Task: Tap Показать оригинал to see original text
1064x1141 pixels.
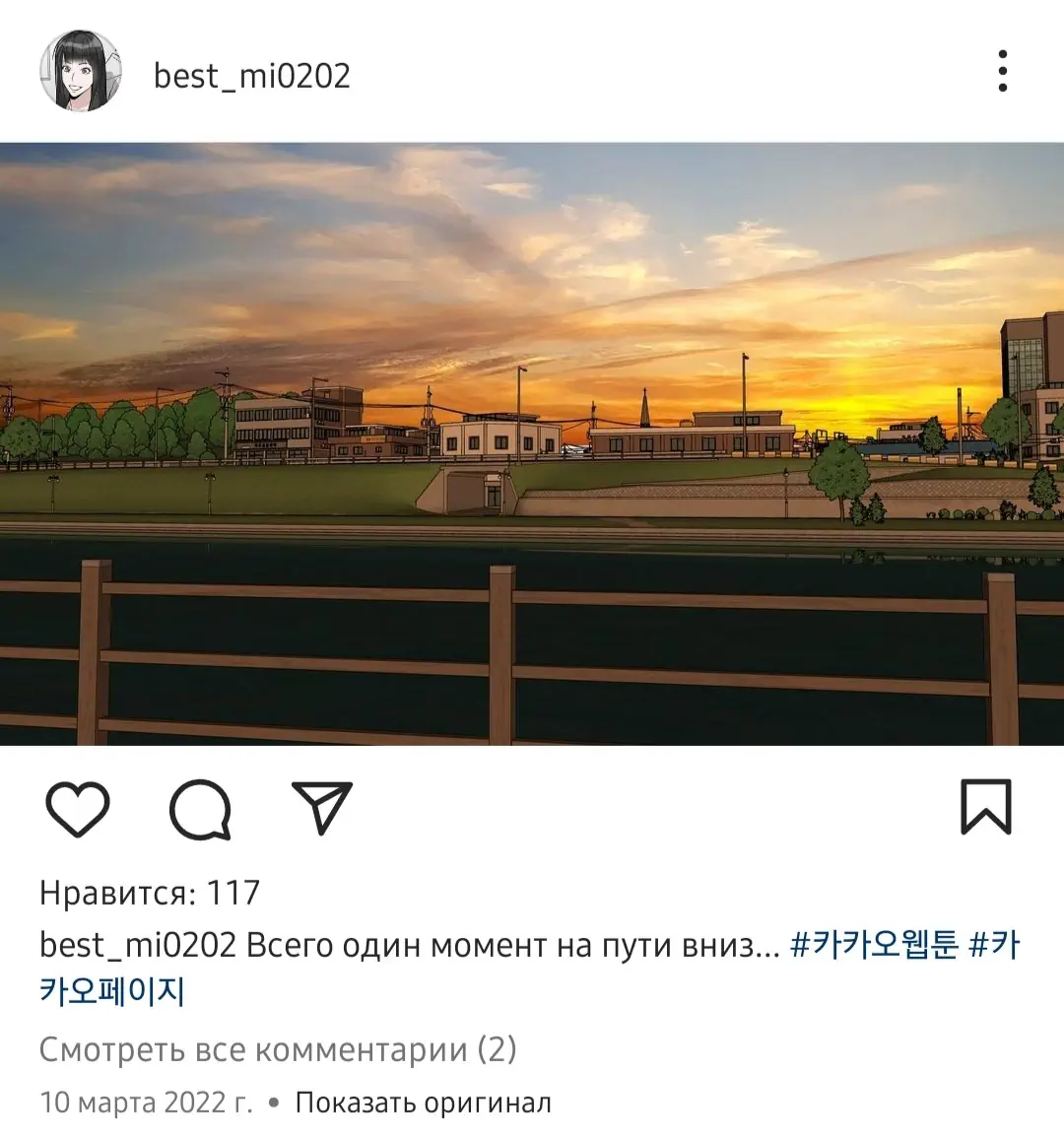Action: click(423, 1103)
